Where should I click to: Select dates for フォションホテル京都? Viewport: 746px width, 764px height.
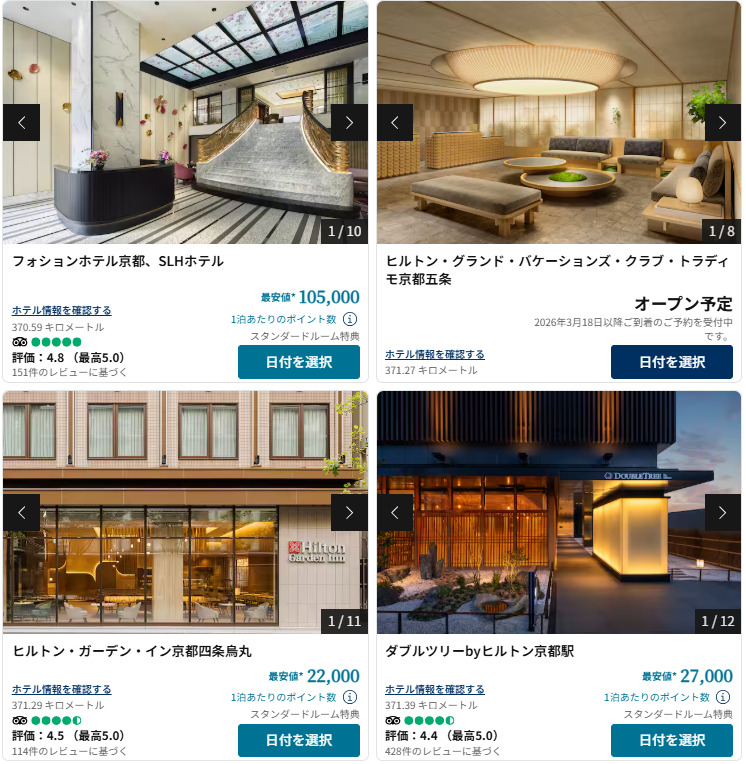pyautogui.click(x=298, y=362)
